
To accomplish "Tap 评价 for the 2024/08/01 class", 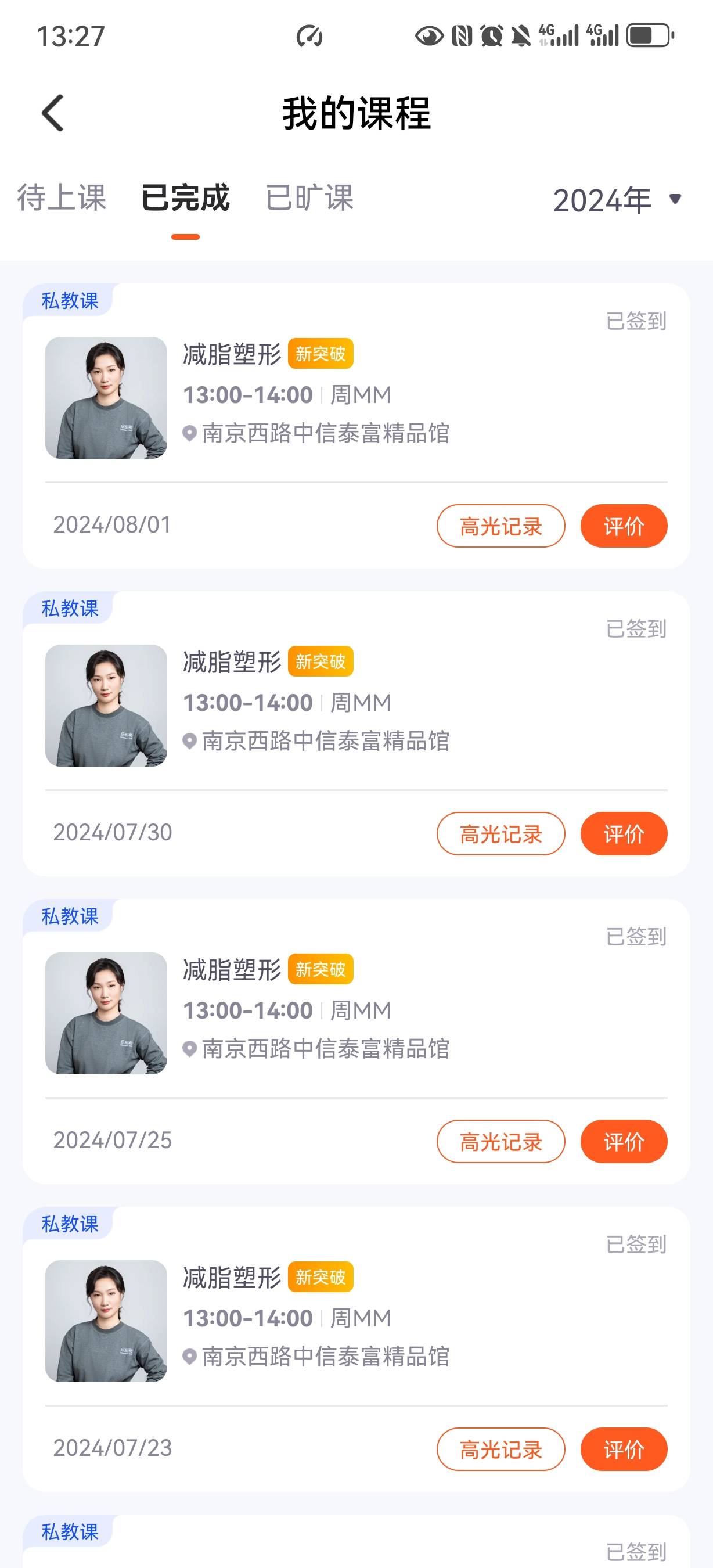I will (624, 526).
